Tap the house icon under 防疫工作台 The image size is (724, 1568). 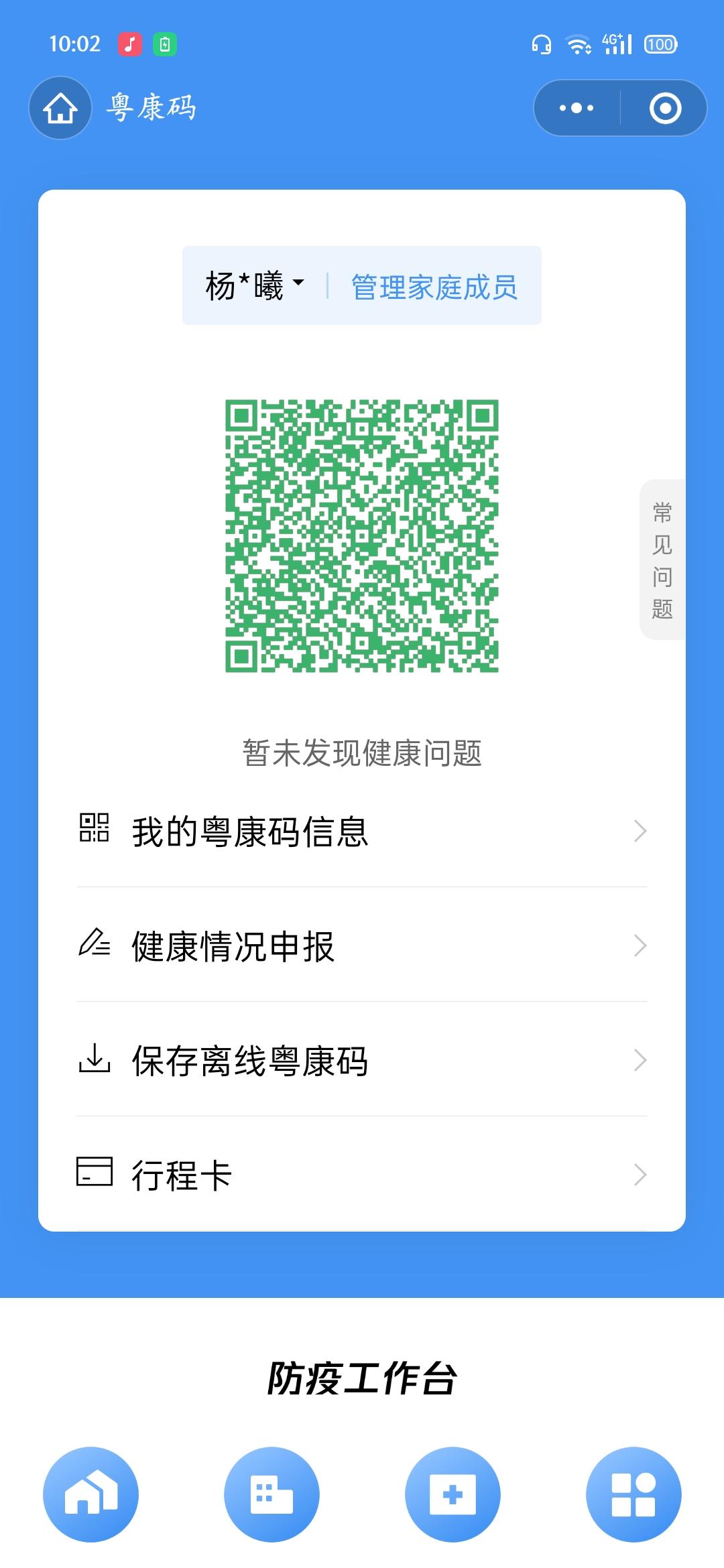click(x=90, y=1494)
